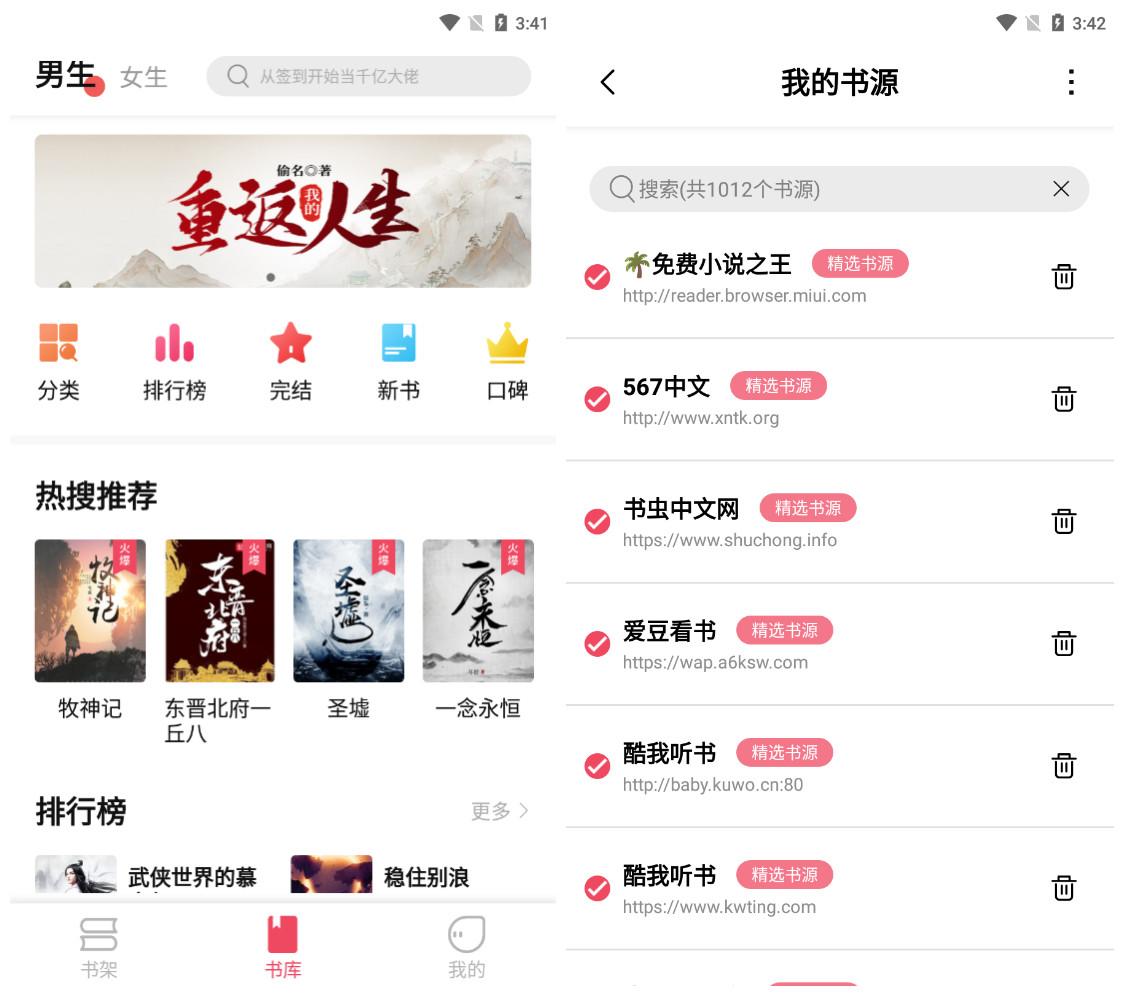This screenshot has height=996, width=1124.
Task: Go back from 我的书源 page
Action: (x=608, y=82)
